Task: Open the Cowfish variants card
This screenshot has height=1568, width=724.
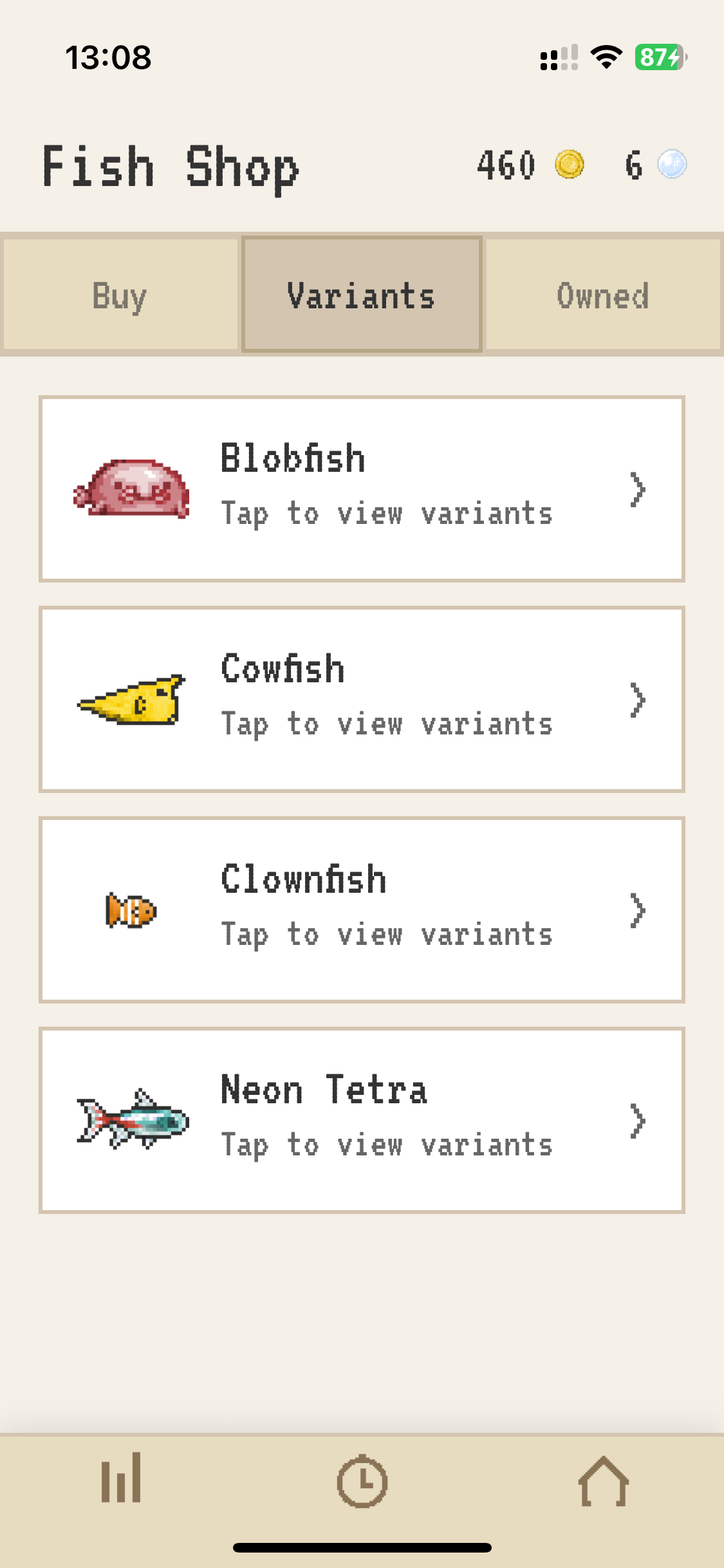Action: click(362, 700)
